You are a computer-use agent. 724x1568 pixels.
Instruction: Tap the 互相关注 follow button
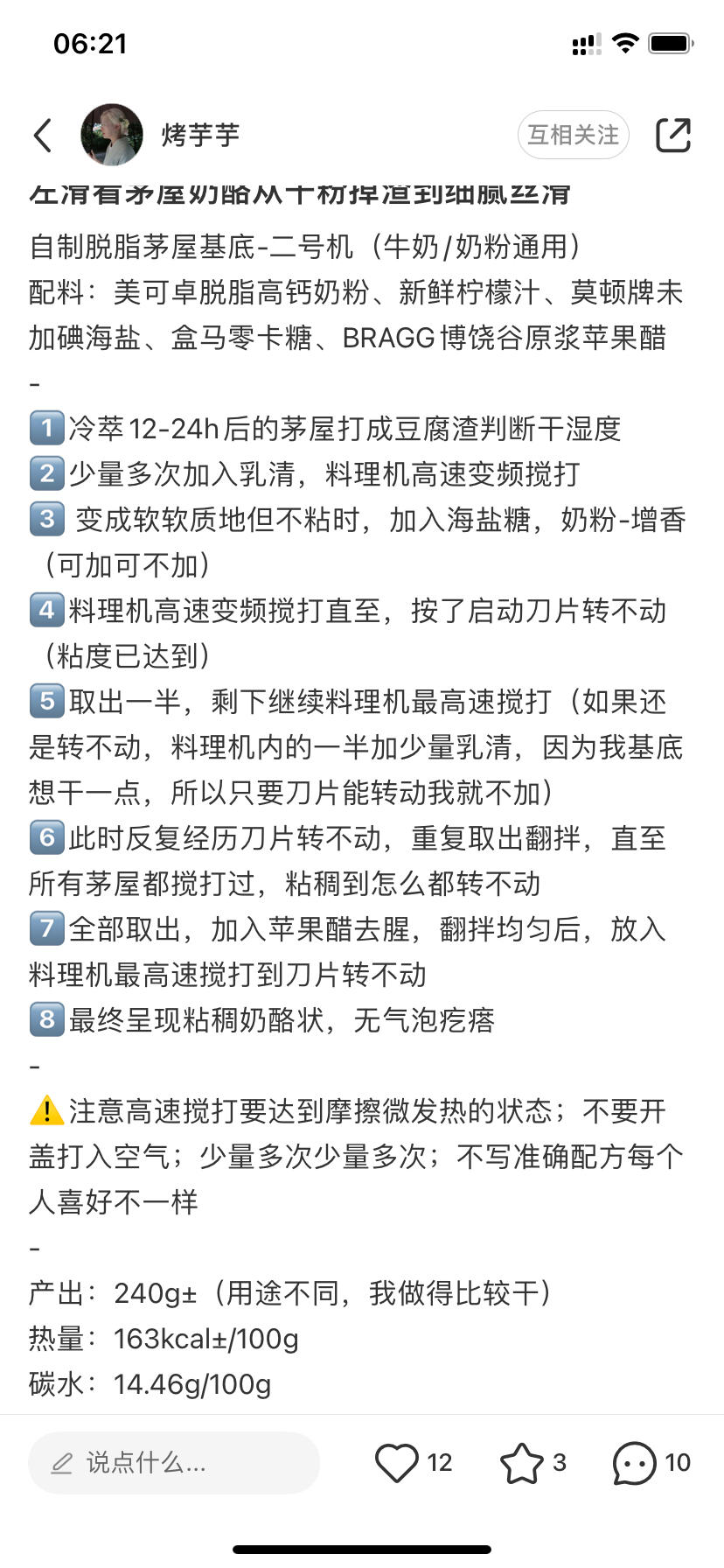(x=573, y=135)
